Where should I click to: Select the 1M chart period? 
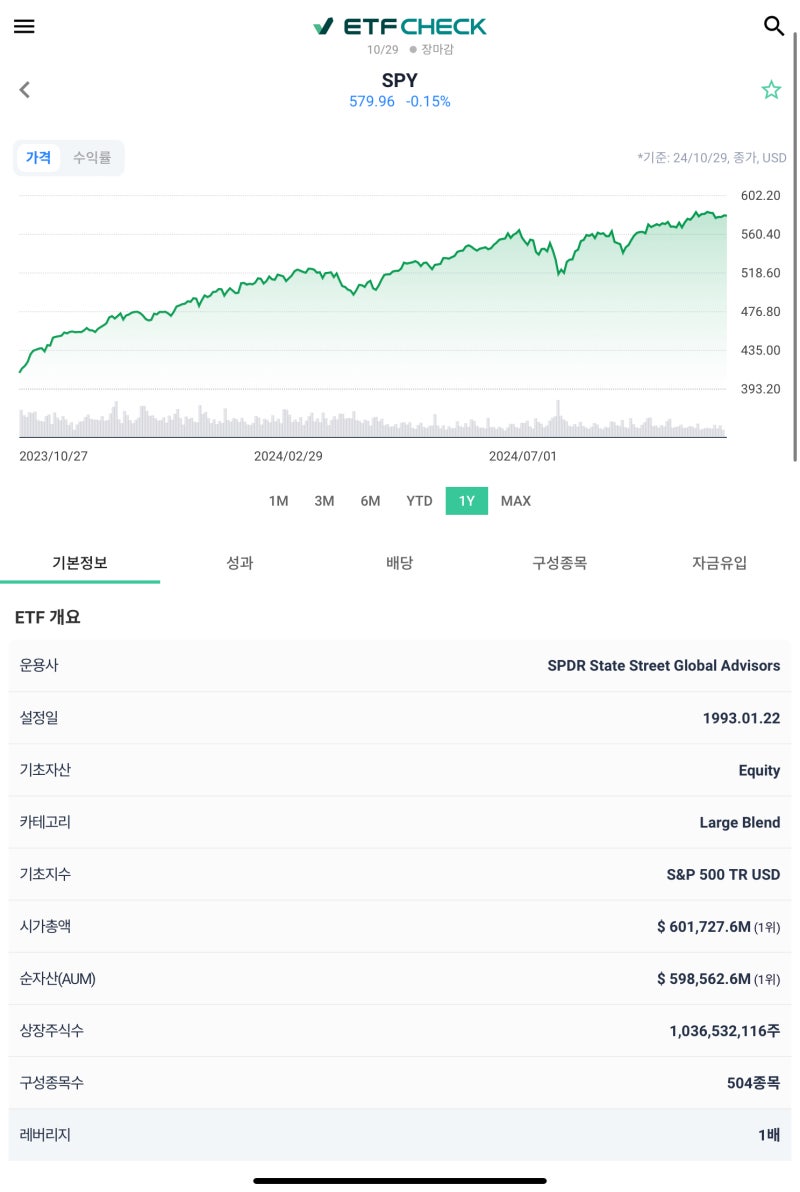coord(278,501)
